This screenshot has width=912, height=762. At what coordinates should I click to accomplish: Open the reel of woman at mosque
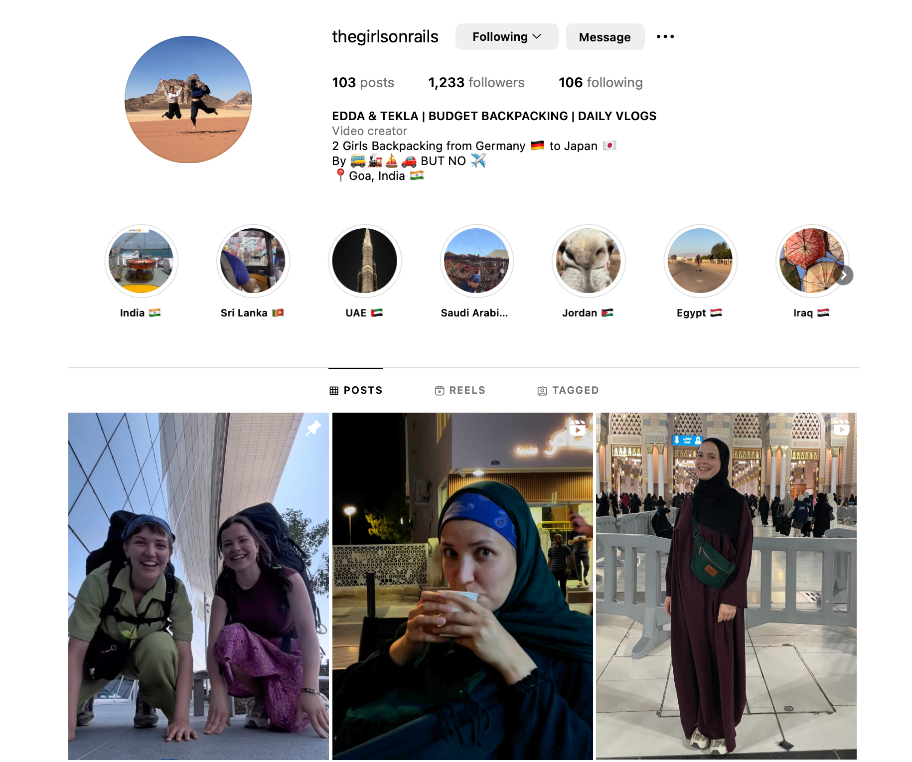[x=726, y=586]
